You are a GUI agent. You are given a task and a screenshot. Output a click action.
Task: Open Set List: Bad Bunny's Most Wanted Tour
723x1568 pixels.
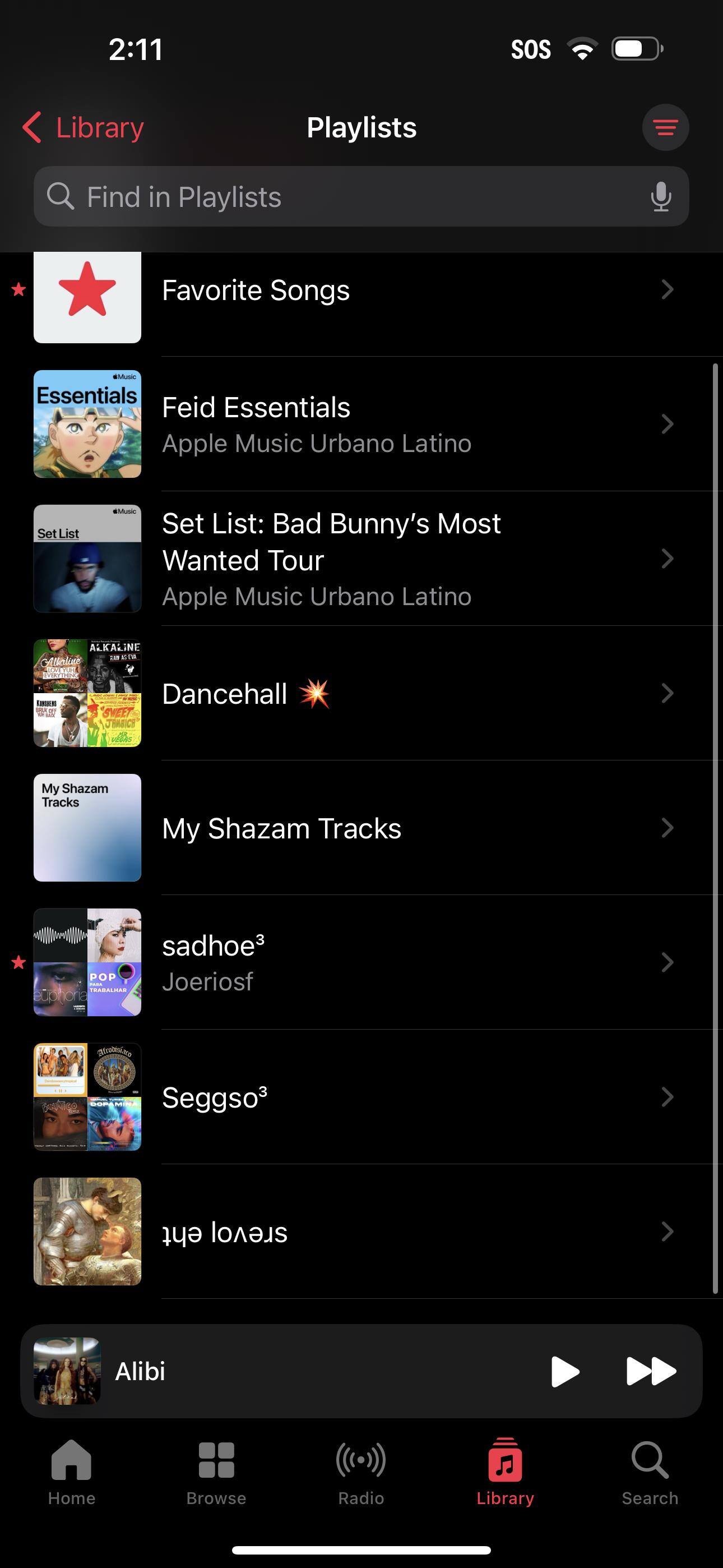pyautogui.click(x=365, y=558)
